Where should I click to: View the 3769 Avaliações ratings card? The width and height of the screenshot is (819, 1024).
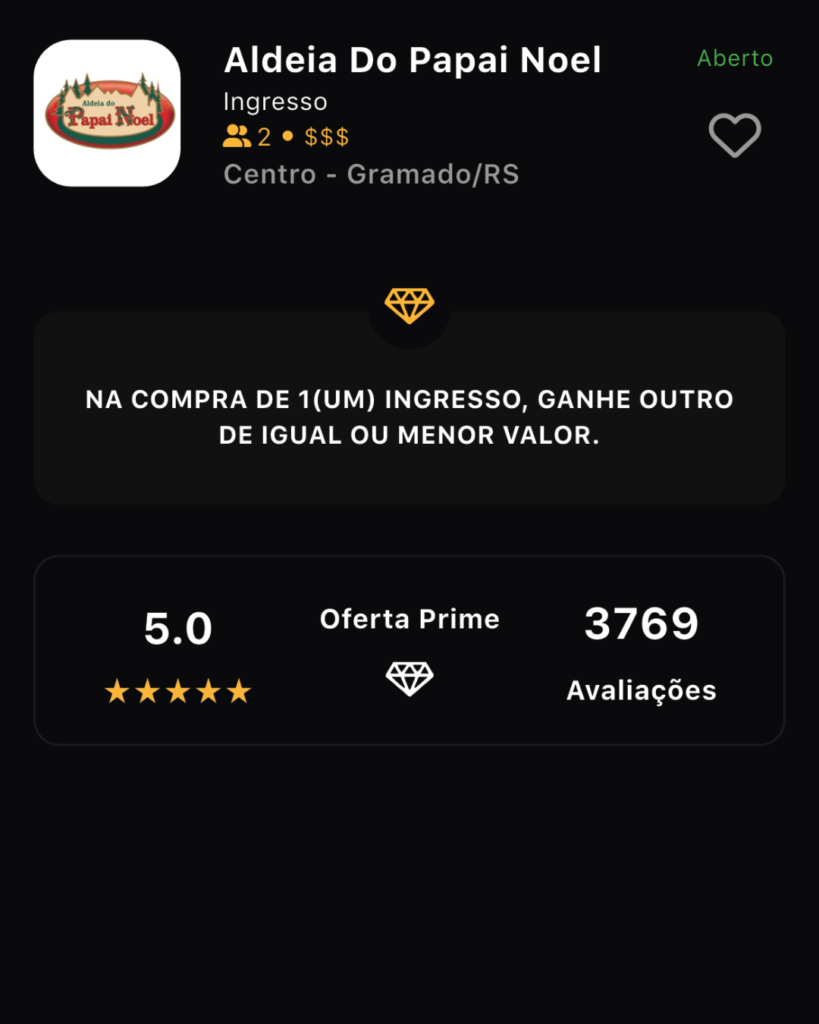coord(641,652)
